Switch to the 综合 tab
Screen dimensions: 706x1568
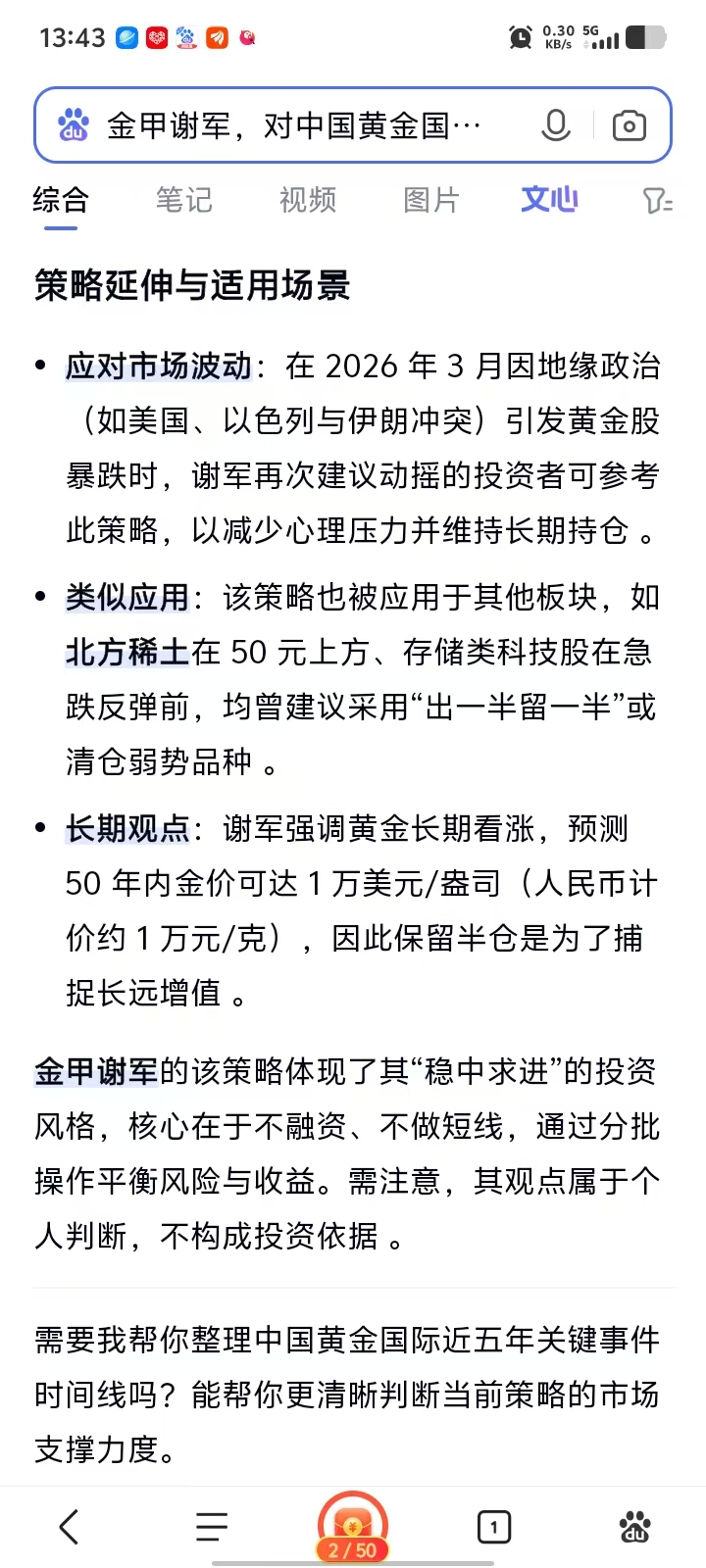click(x=61, y=200)
